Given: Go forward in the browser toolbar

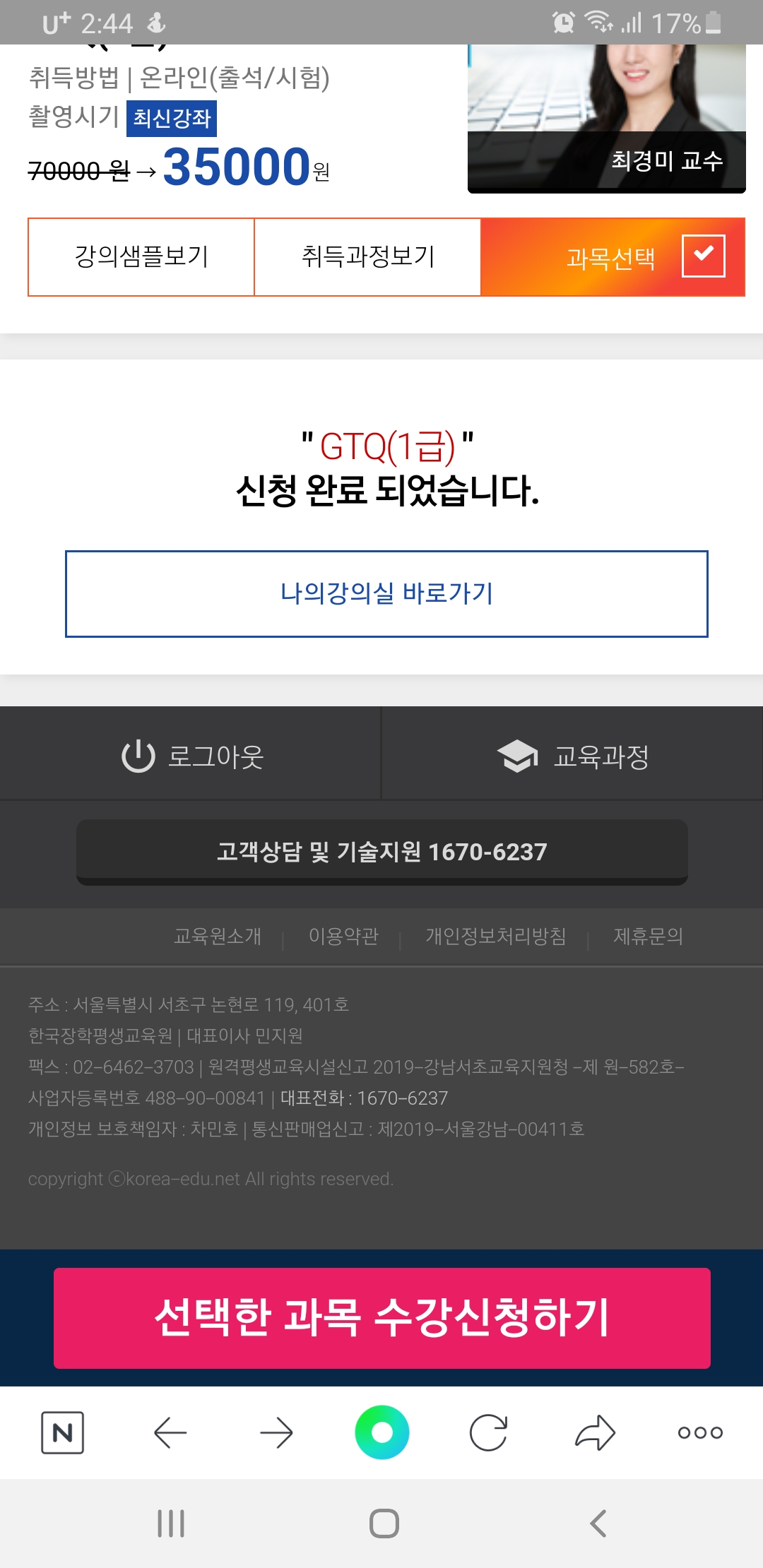Looking at the screenshot, I should pyautogui.click(x=276, y=1432).
